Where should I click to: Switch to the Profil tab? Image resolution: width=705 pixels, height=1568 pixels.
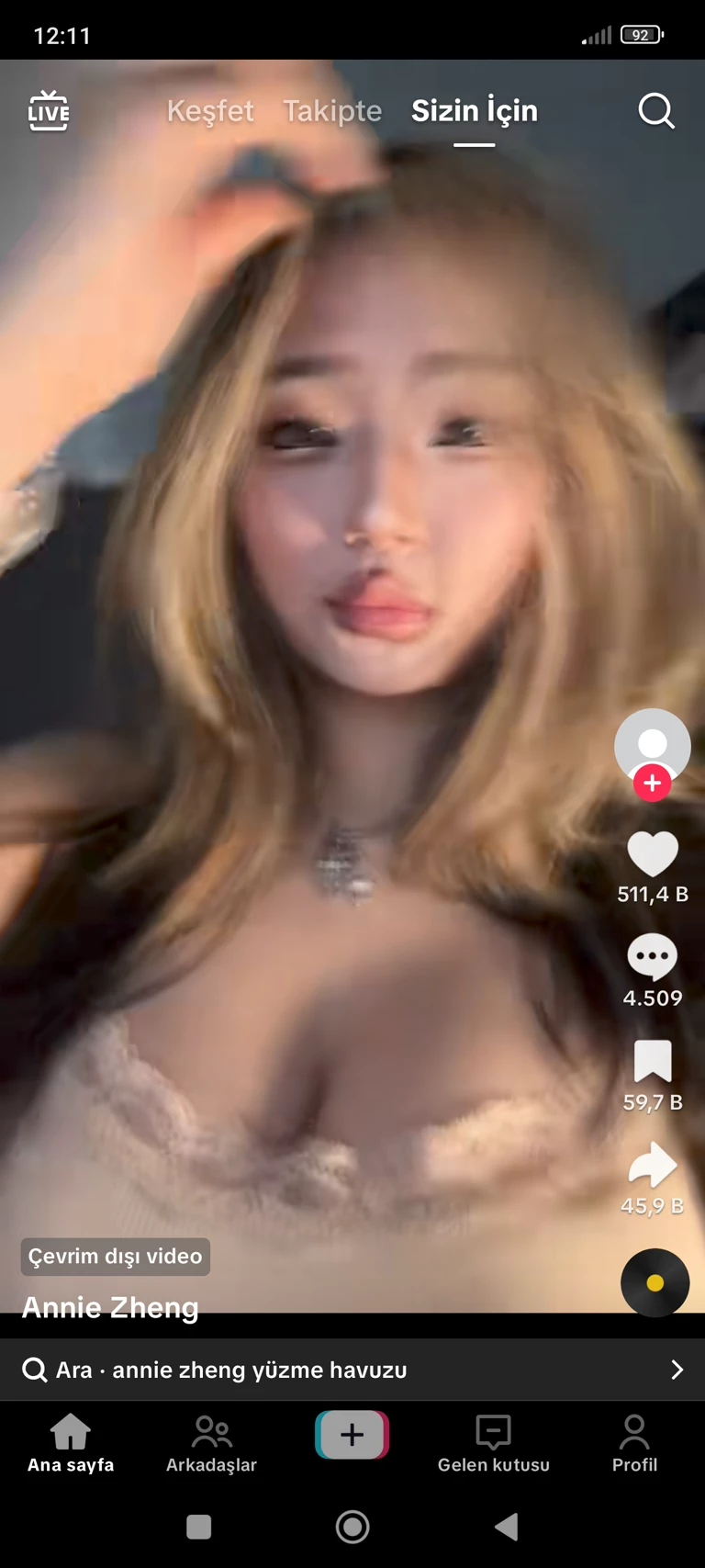tap(634, 1444)
